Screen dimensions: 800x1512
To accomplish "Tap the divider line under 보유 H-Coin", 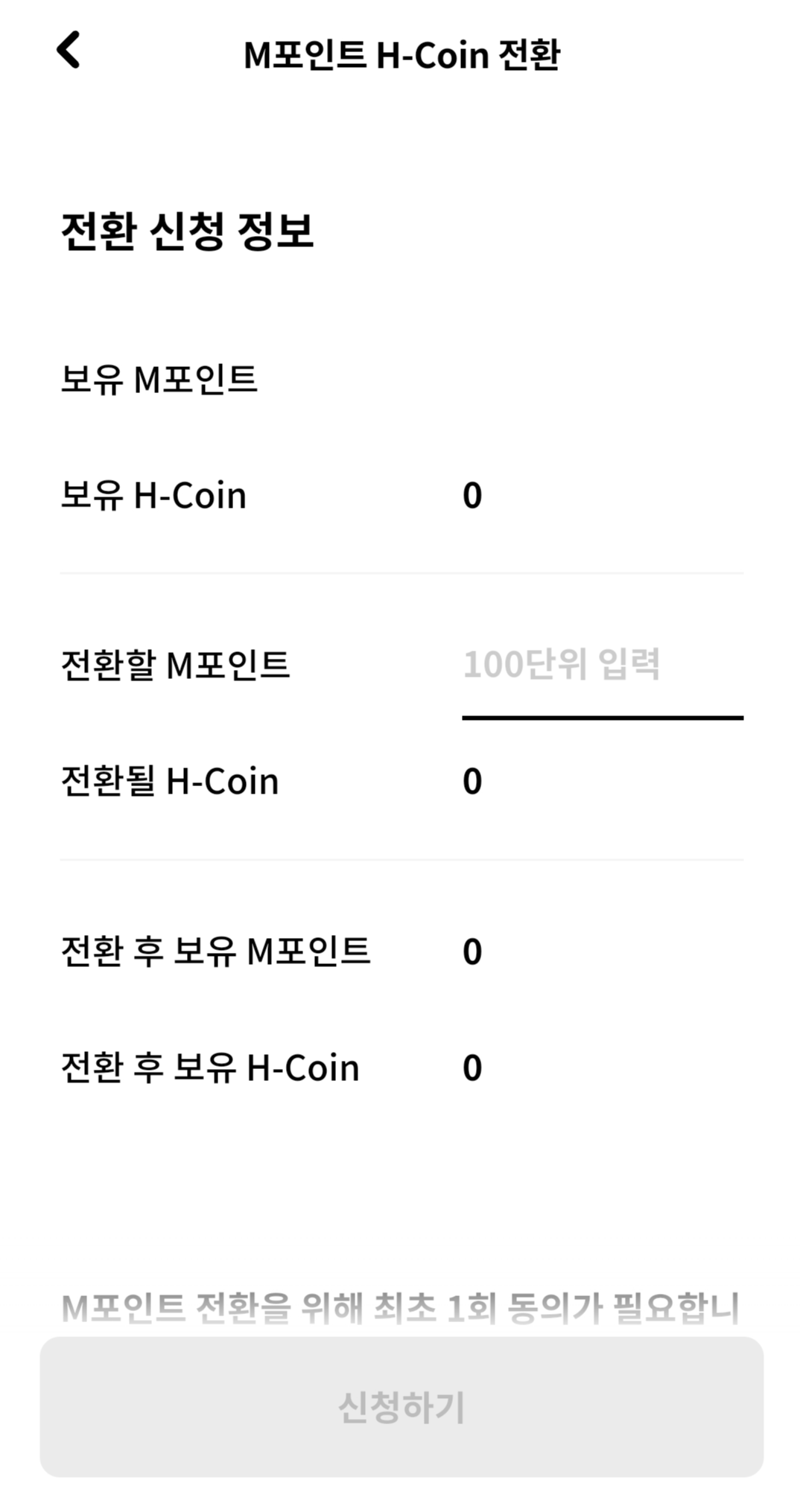I will tap(400, 572).
